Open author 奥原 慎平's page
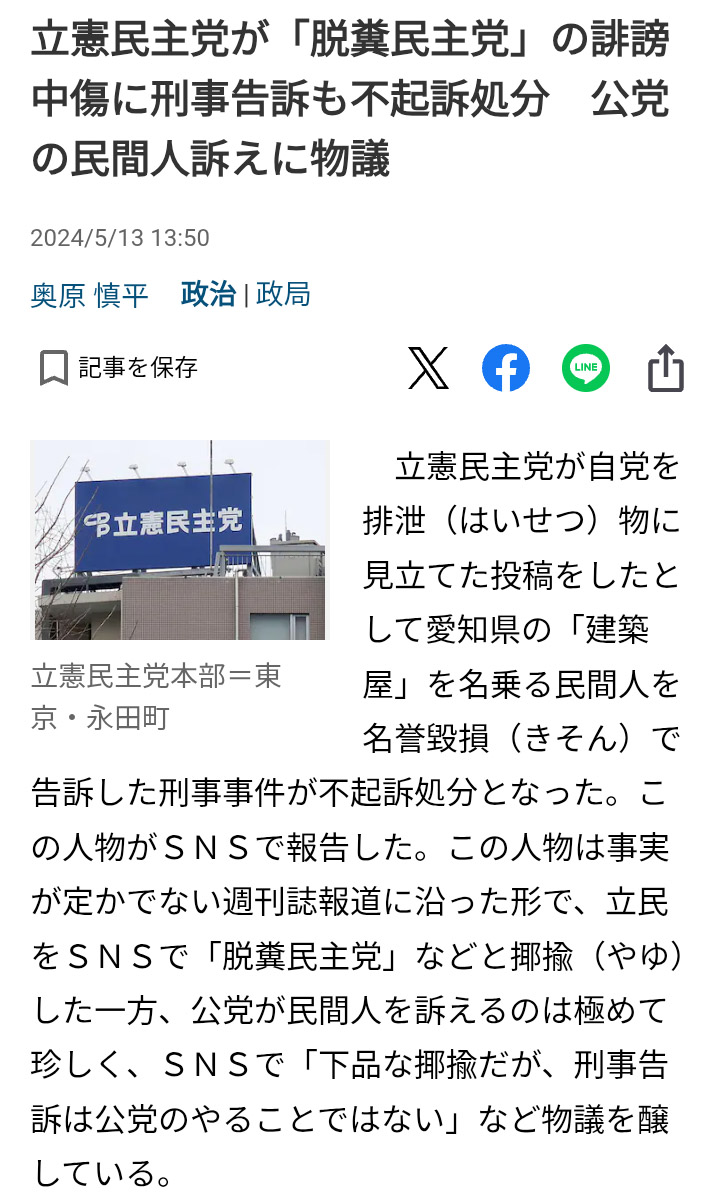Screen dimensions: 720x1198 (89, 295)
